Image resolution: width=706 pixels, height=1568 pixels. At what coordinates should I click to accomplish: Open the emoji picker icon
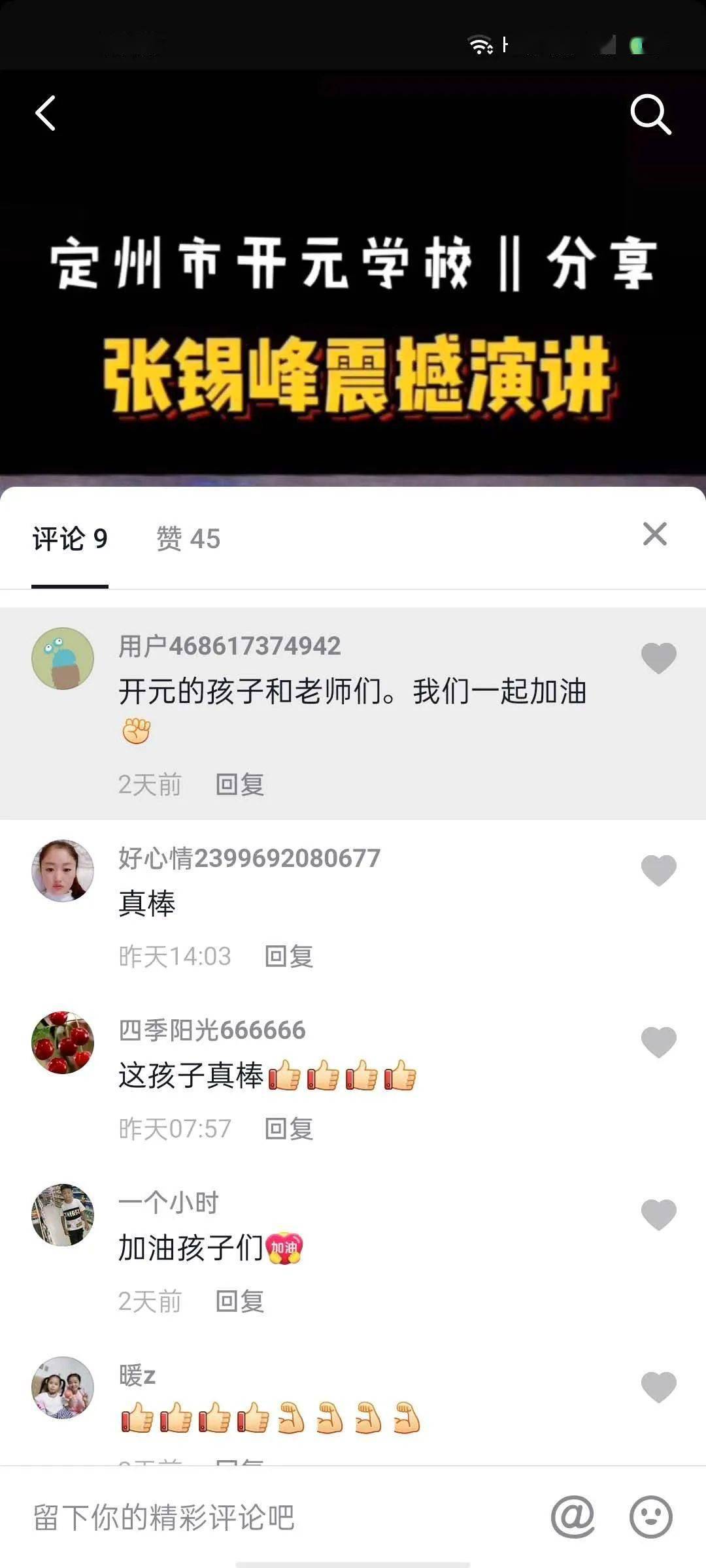[x=650, y=1517]
